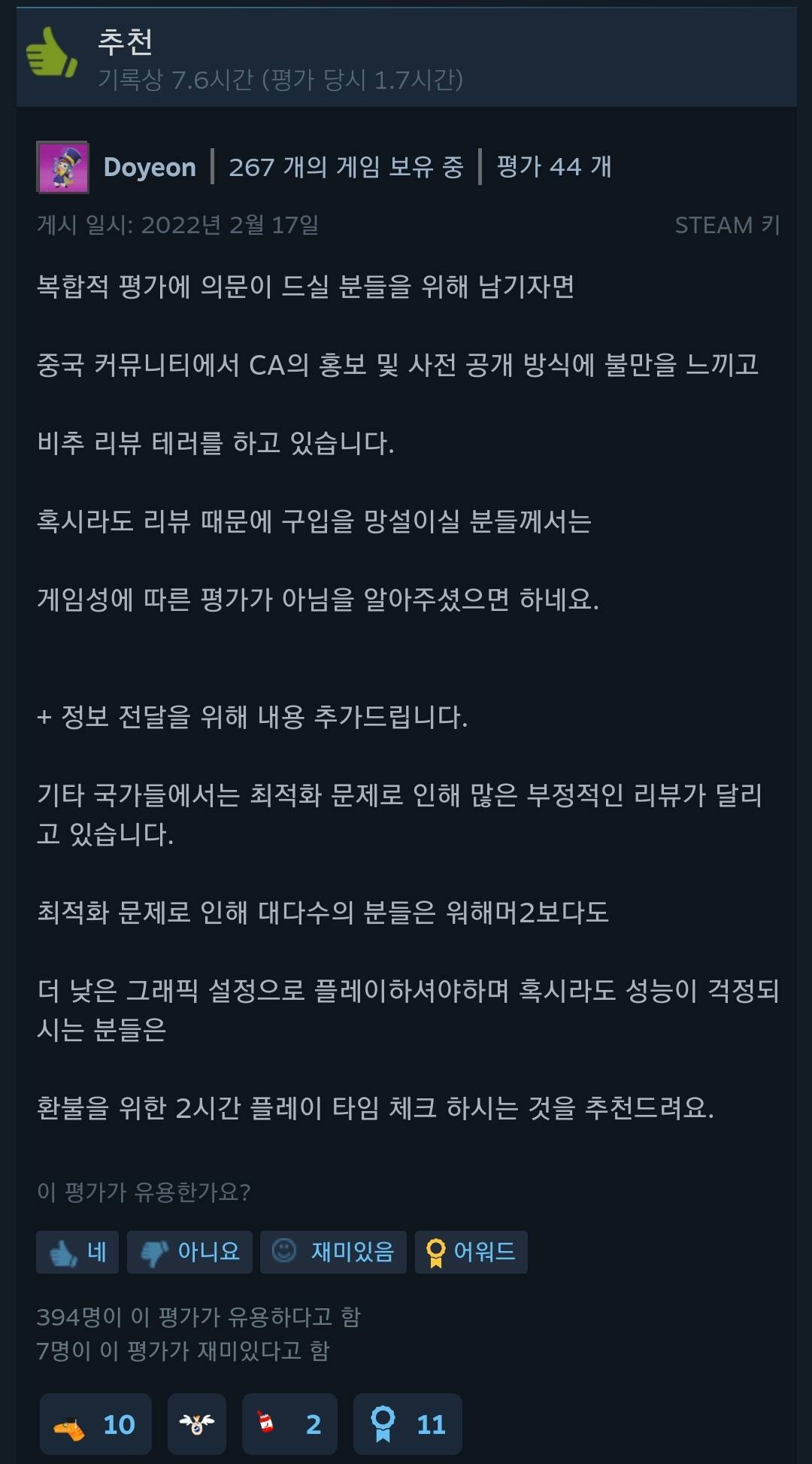Tap Doyeon's profile avatar

point(63,167)
